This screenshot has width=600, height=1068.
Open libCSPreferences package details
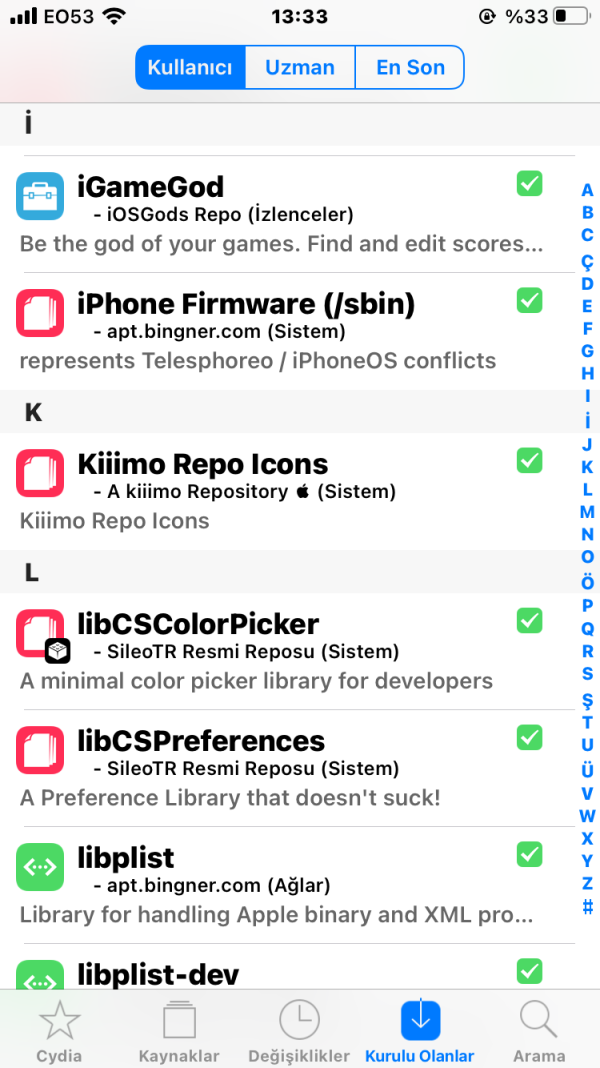tap(280, 768)
